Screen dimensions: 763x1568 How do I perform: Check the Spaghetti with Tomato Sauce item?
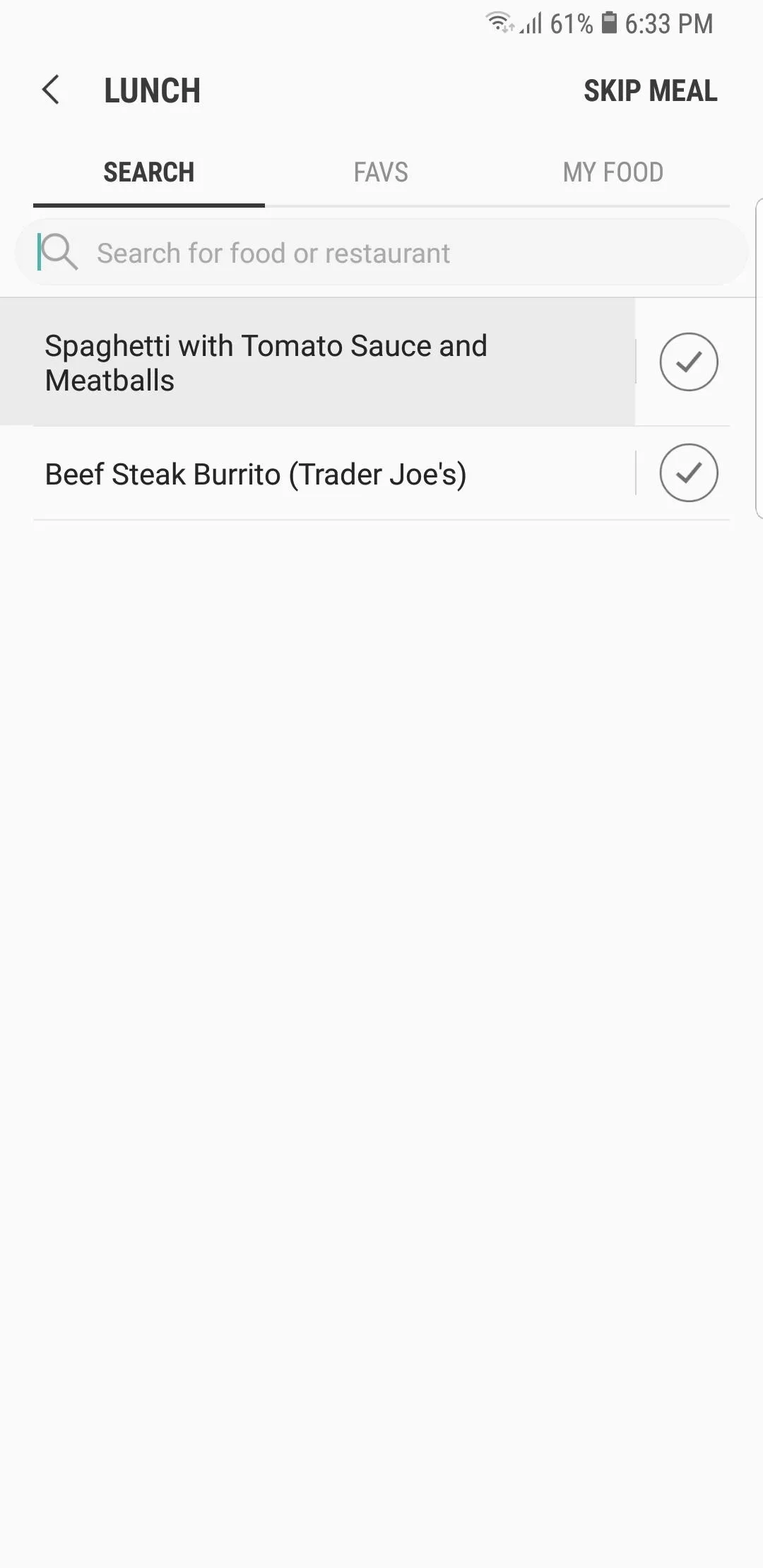(x=689, y=362)
